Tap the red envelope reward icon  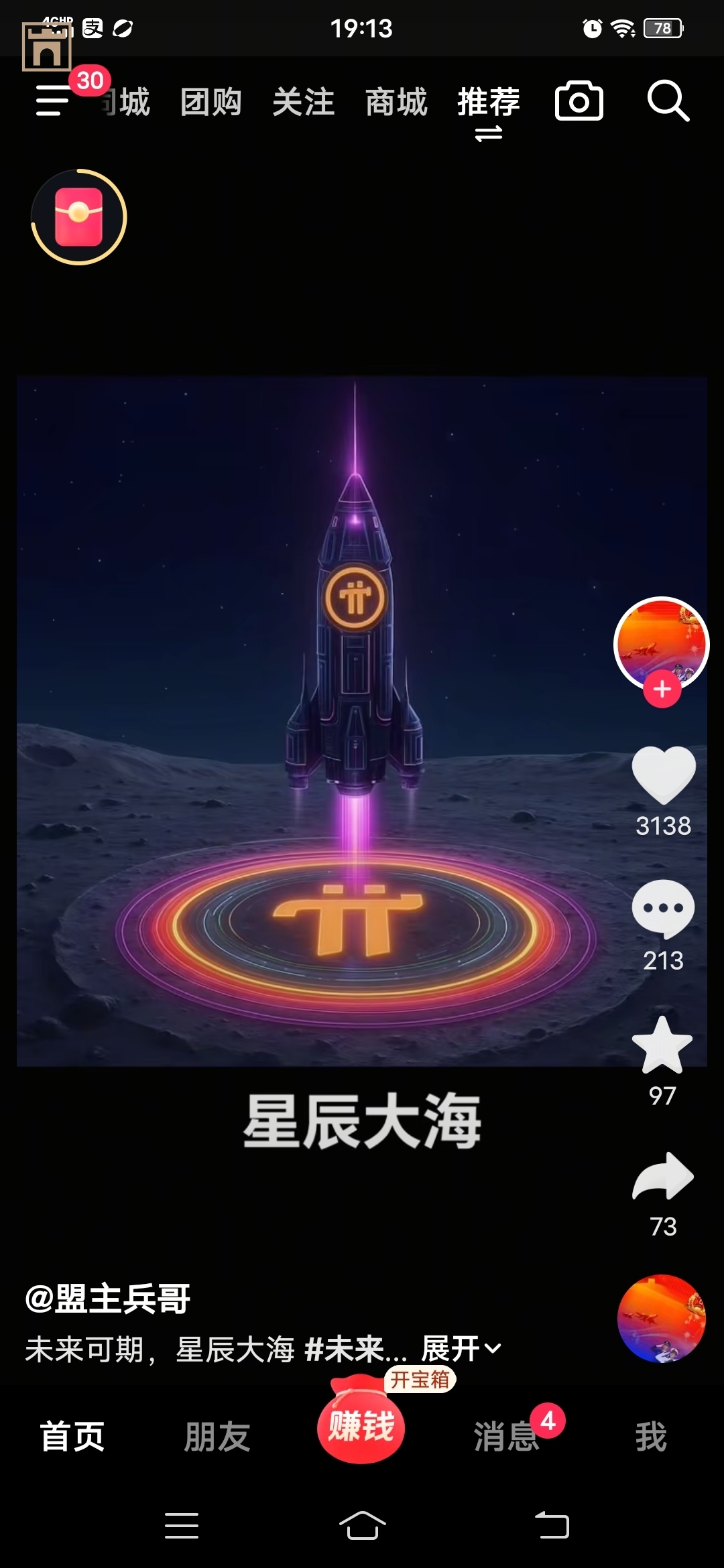pyautogui.click(x=79, y=217)
